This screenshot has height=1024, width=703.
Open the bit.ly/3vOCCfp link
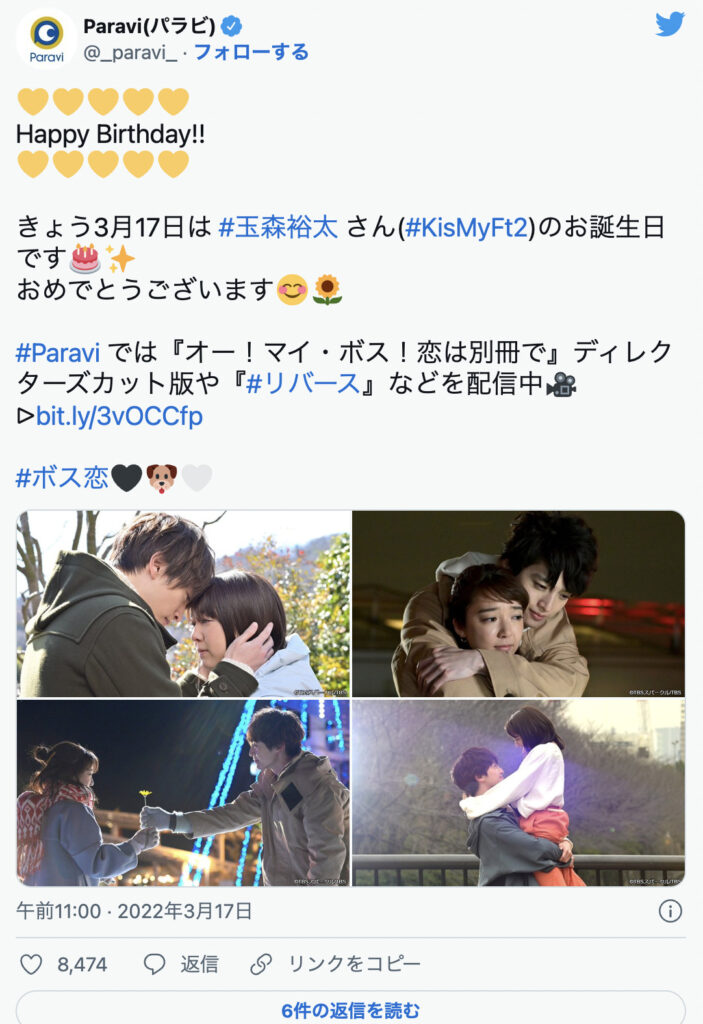[119, 416]
